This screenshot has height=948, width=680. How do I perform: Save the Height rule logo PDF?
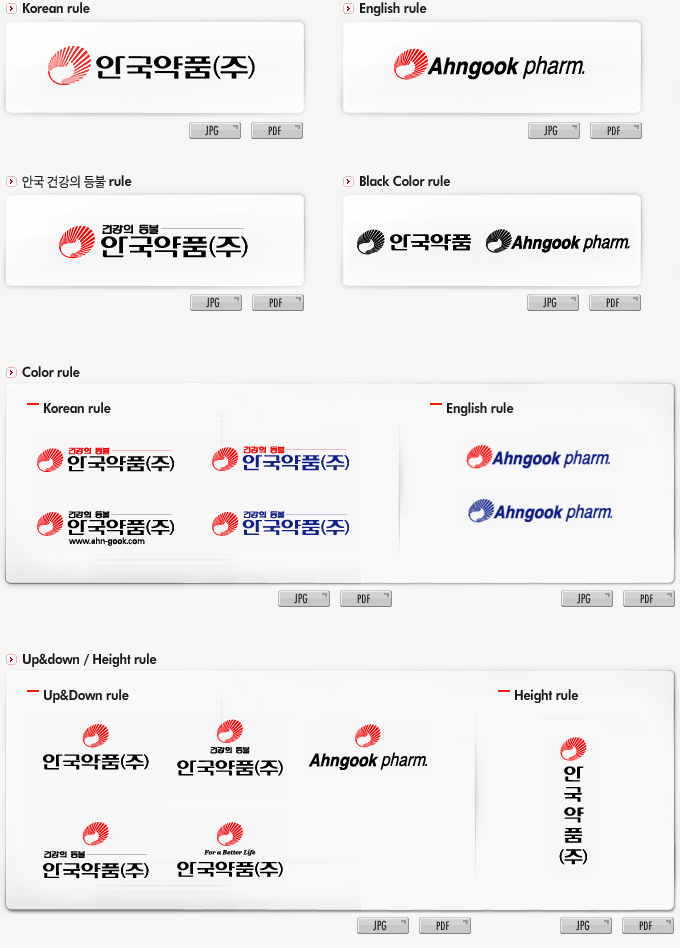click(647, 926)
